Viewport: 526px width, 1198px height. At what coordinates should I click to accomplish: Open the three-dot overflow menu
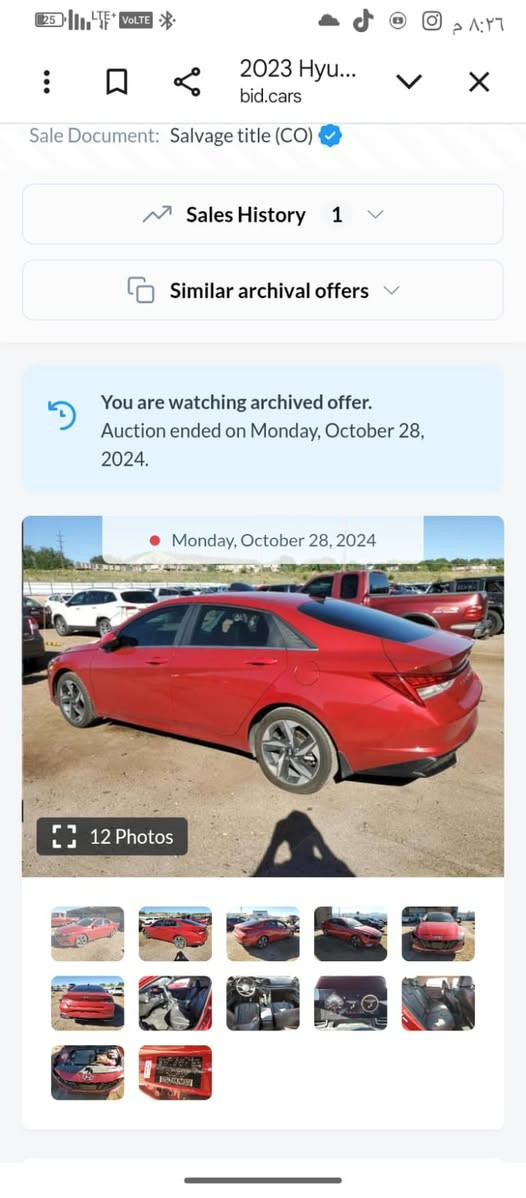coord(47,82)
